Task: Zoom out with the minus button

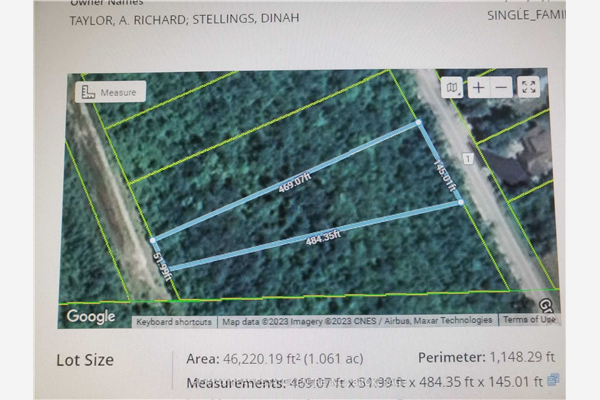Action: tap(501, 87)
